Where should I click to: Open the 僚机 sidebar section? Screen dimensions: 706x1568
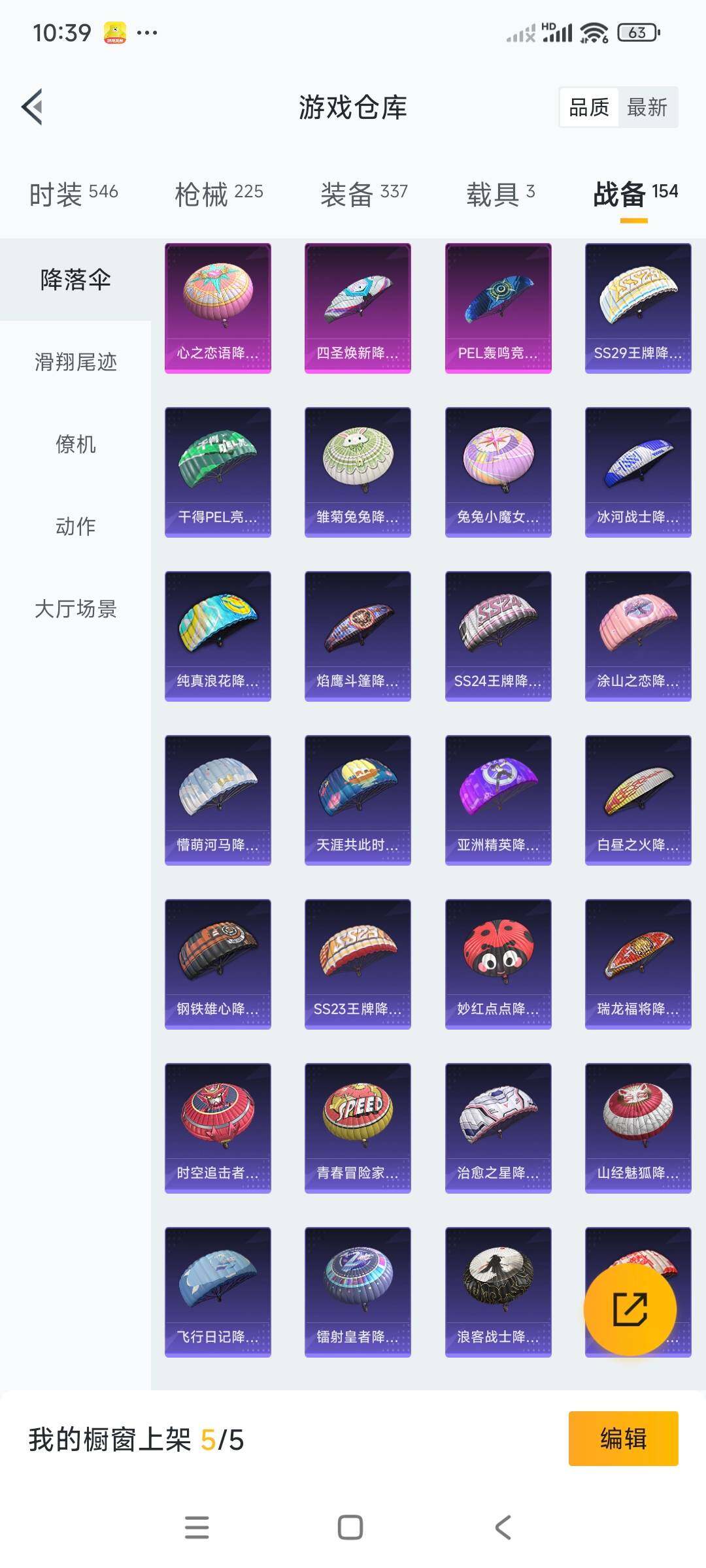75,446
